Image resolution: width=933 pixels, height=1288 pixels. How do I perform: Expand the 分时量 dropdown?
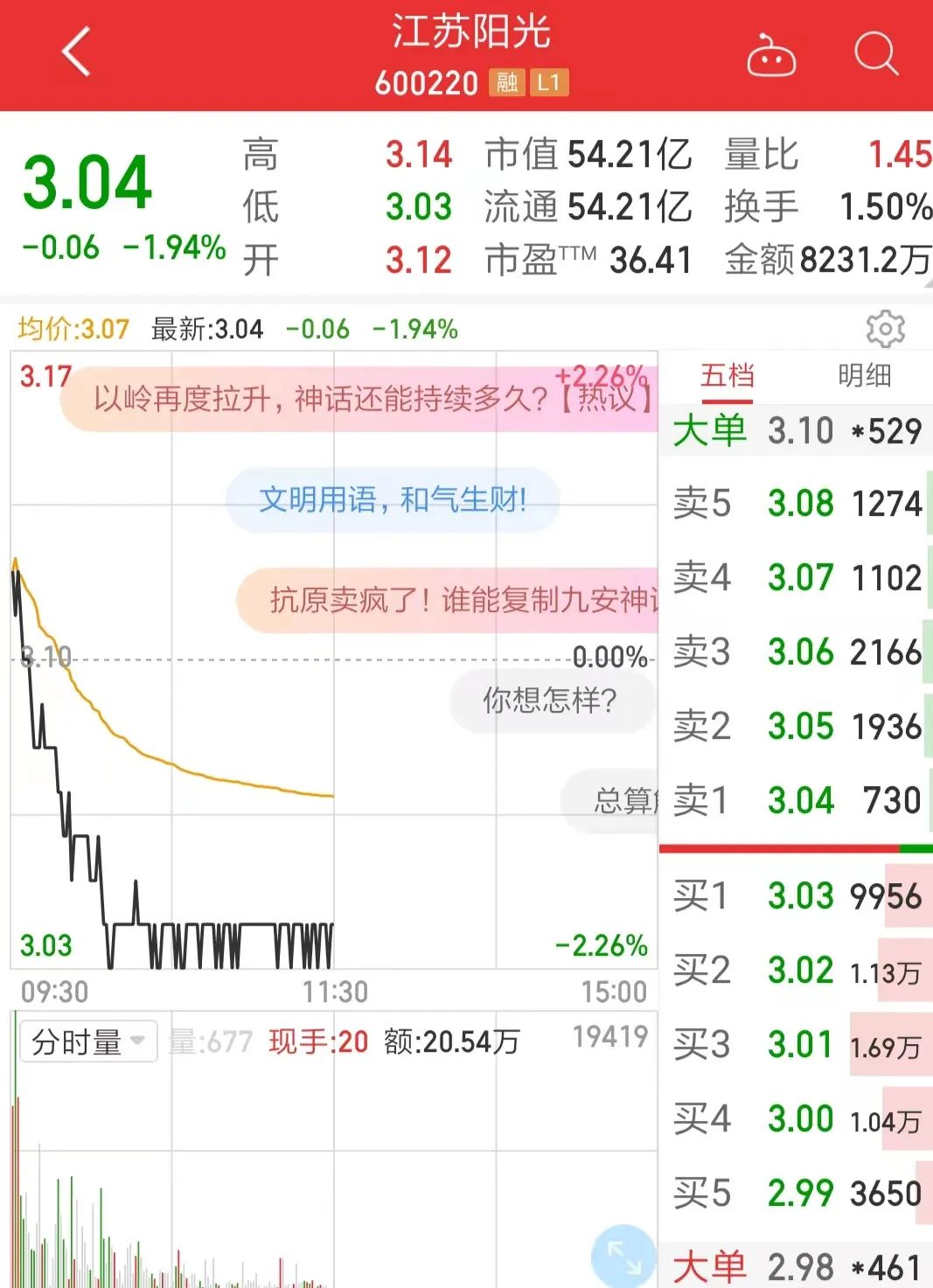pos(87,1041)
